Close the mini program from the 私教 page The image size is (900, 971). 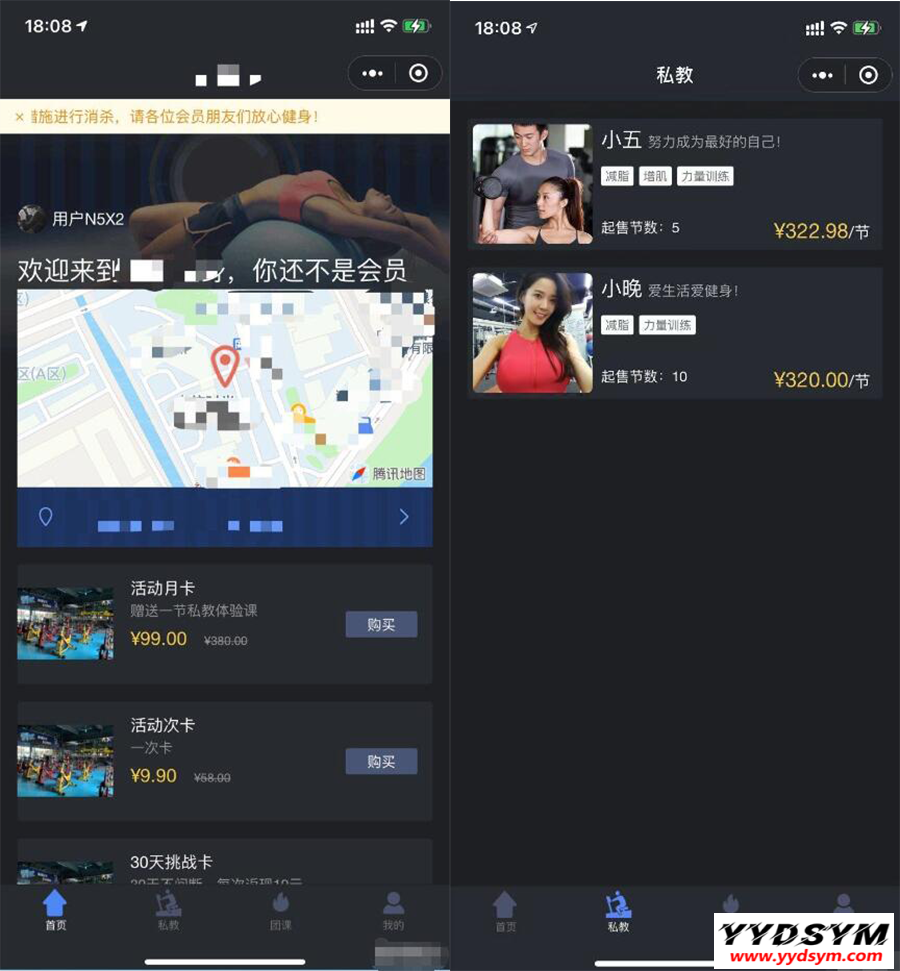[868, 75]
